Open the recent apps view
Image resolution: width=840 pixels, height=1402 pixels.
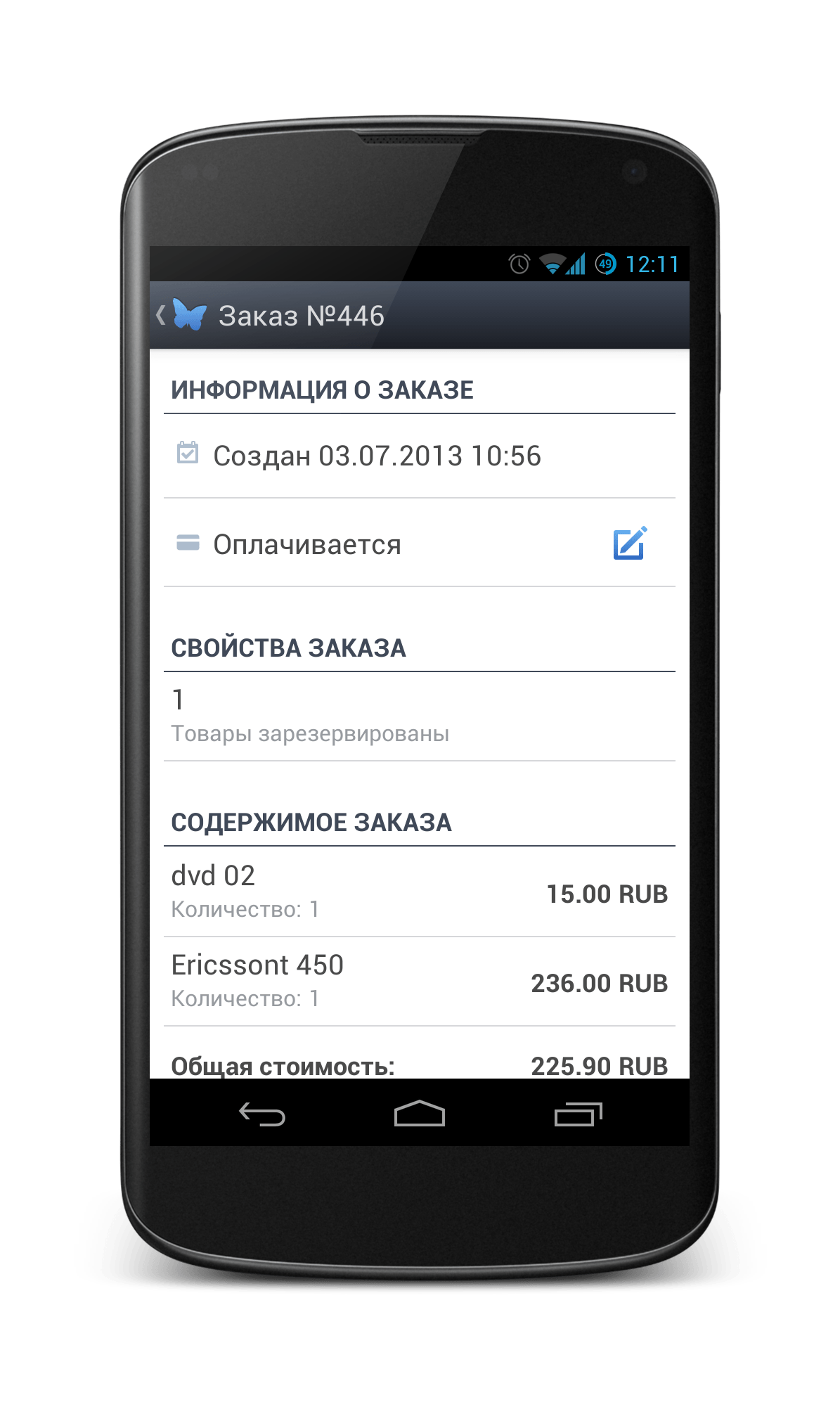578,1114
